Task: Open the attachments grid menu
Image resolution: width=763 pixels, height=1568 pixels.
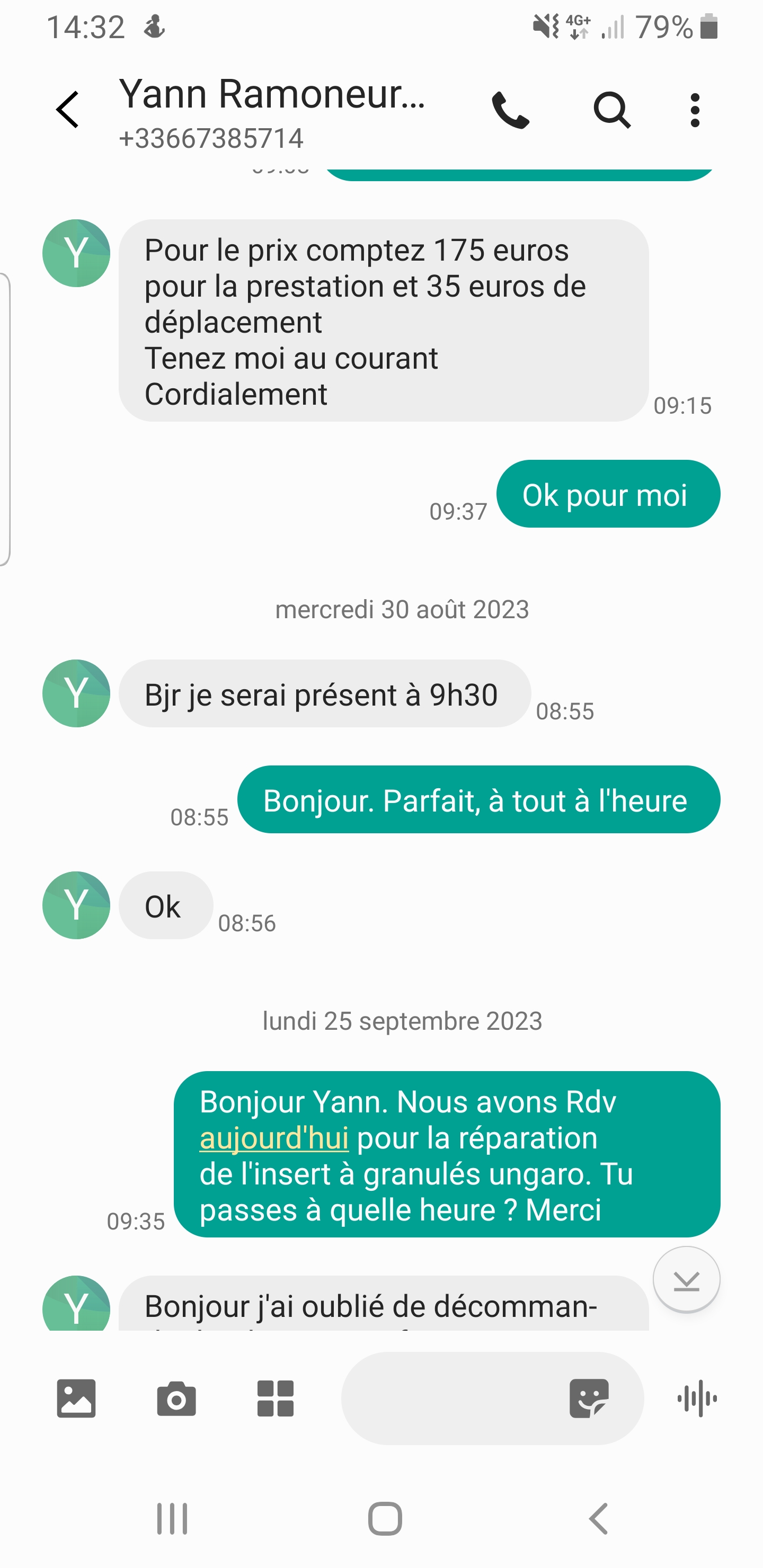Action: 275,1398
